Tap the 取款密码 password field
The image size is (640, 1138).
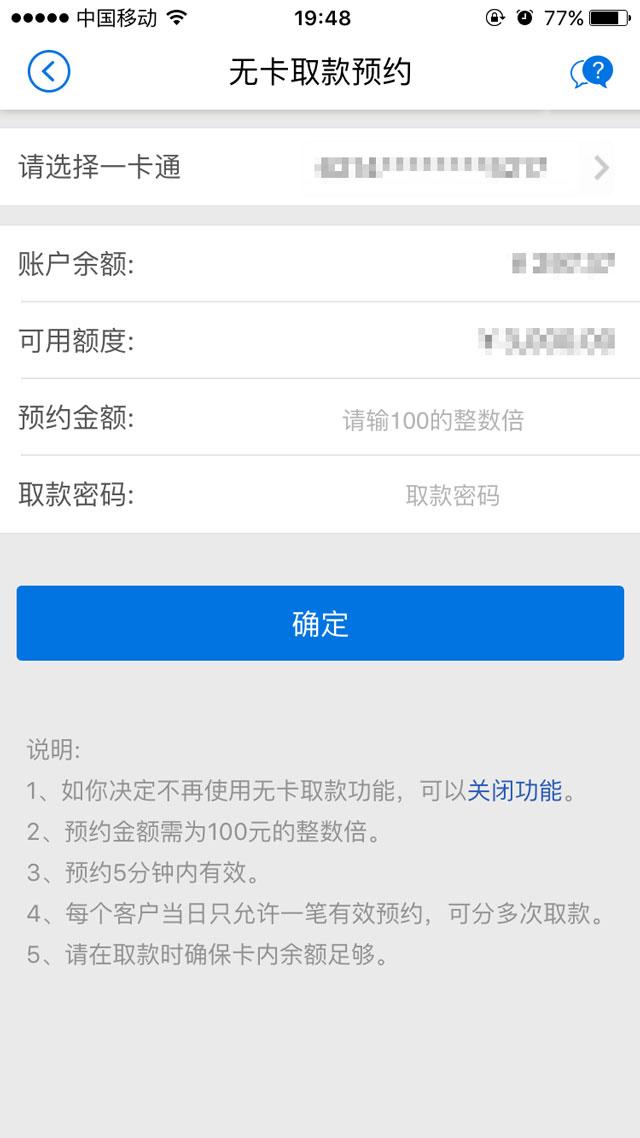click(x=452, y=496)
